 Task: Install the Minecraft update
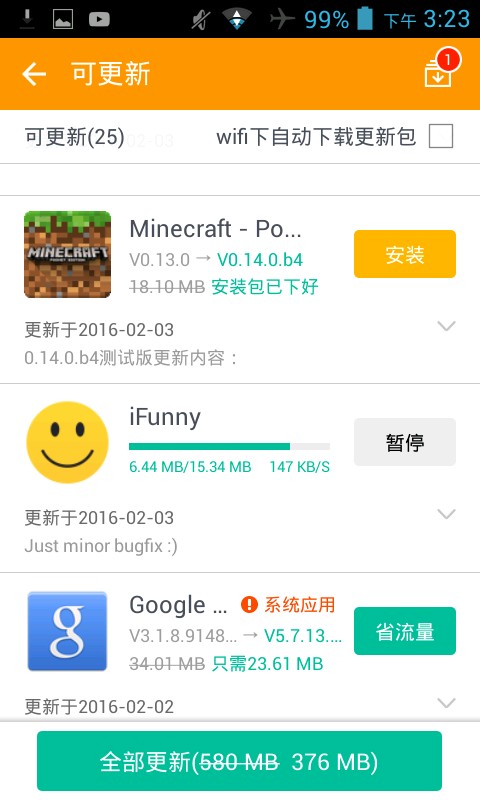(x=405, y=254)
